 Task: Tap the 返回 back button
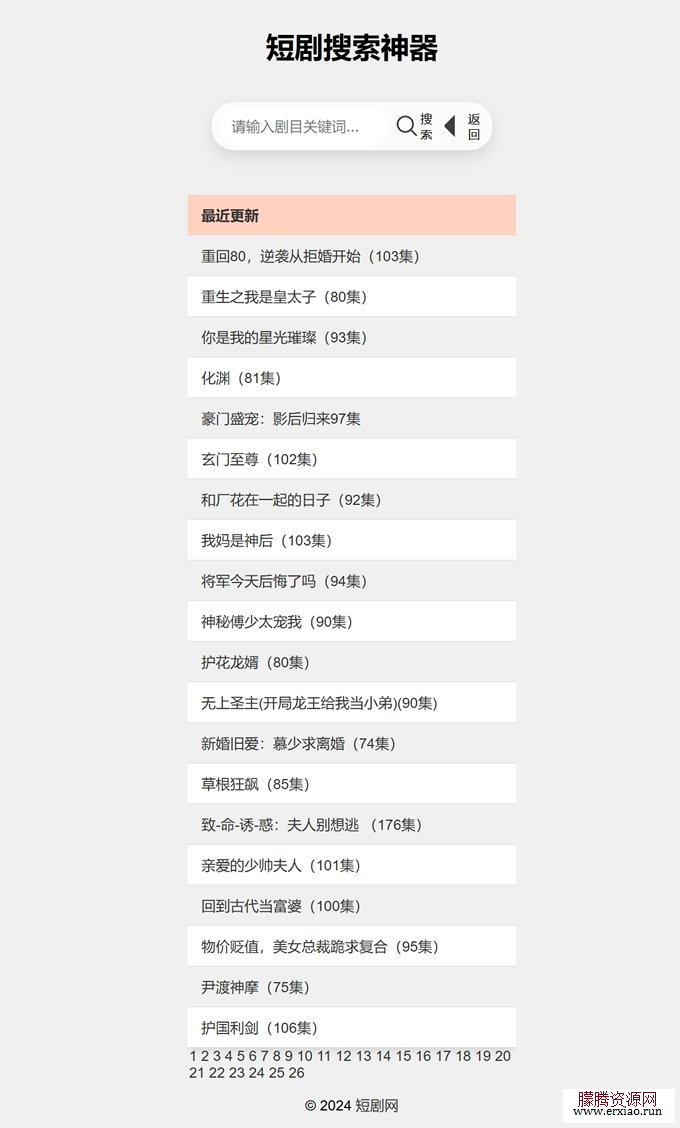coord(463,127)
